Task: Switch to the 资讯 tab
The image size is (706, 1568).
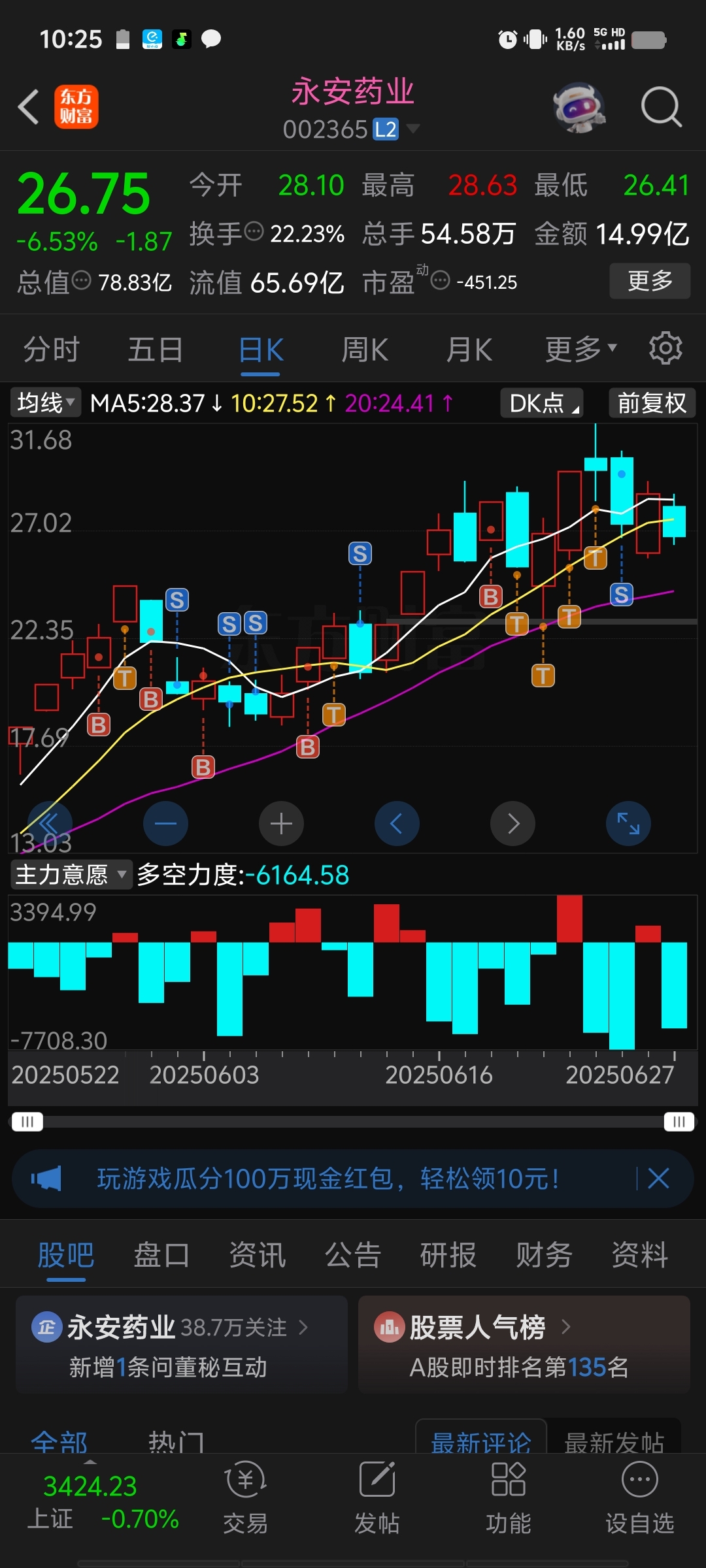Action: pyautogui.click(x=258, y=1255)
